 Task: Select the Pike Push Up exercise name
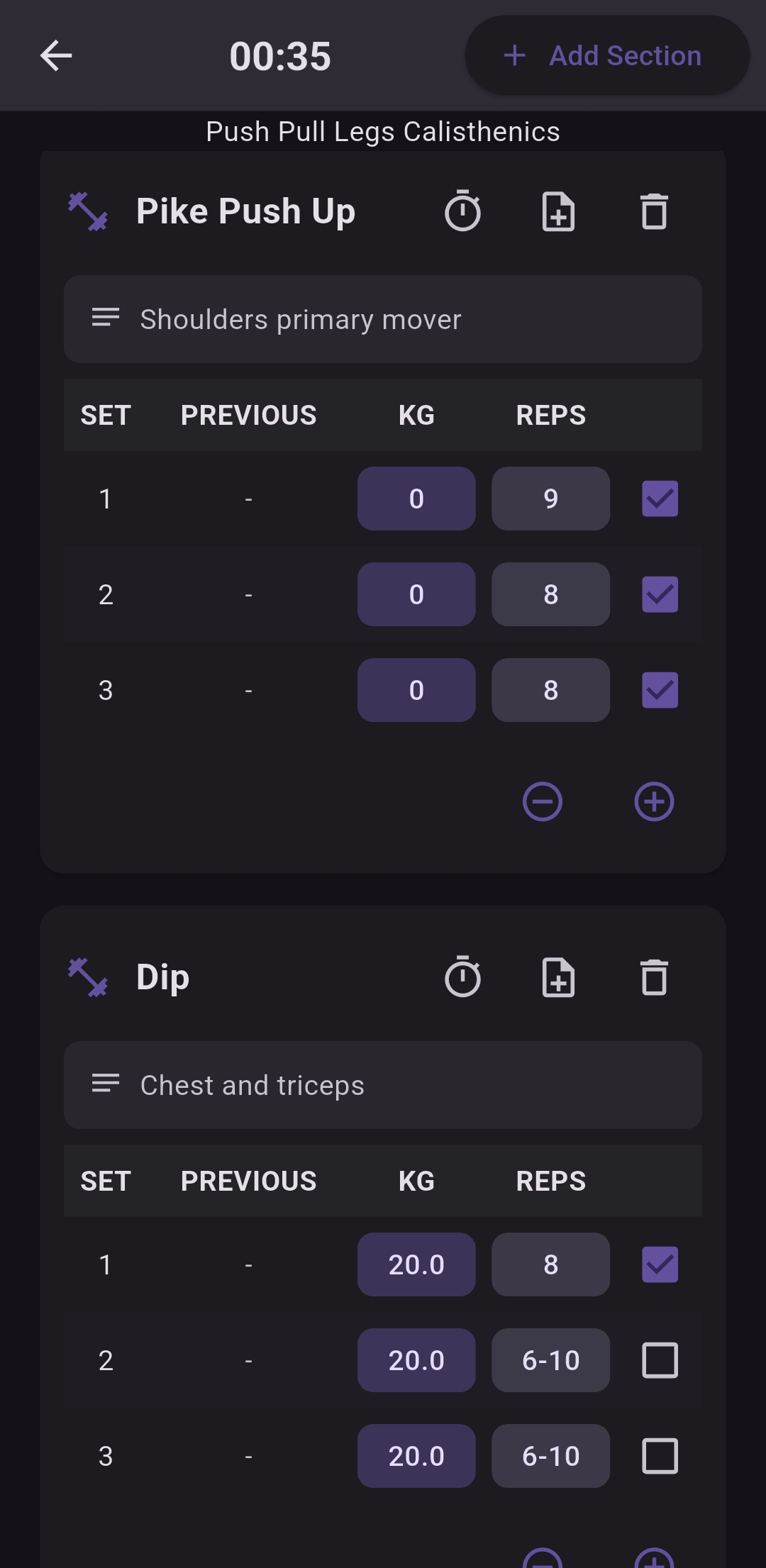(x=245, y=211)
